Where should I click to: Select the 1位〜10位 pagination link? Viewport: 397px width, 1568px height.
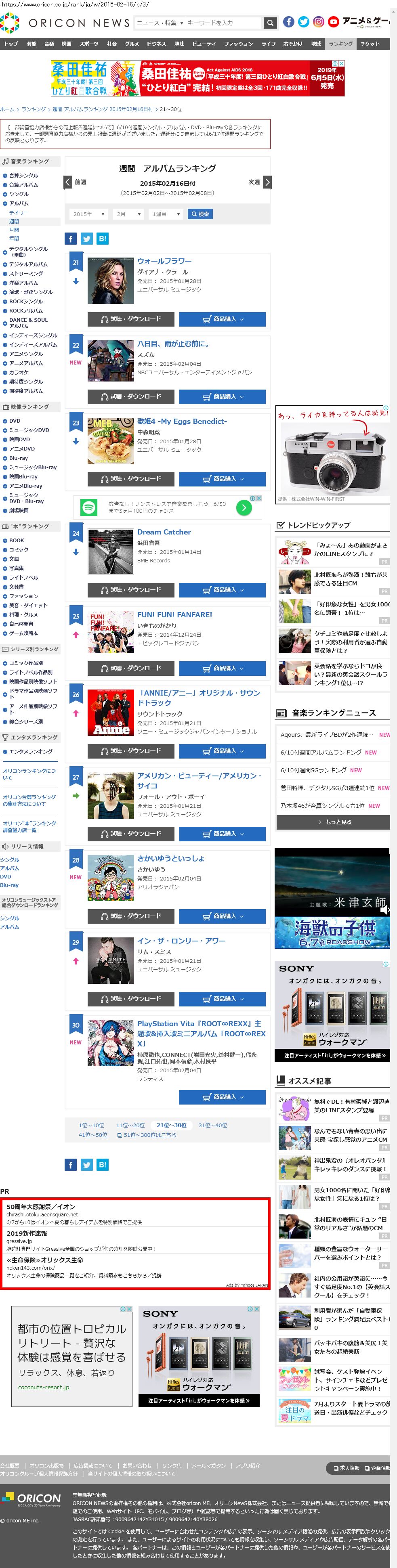pos(91,1125)
